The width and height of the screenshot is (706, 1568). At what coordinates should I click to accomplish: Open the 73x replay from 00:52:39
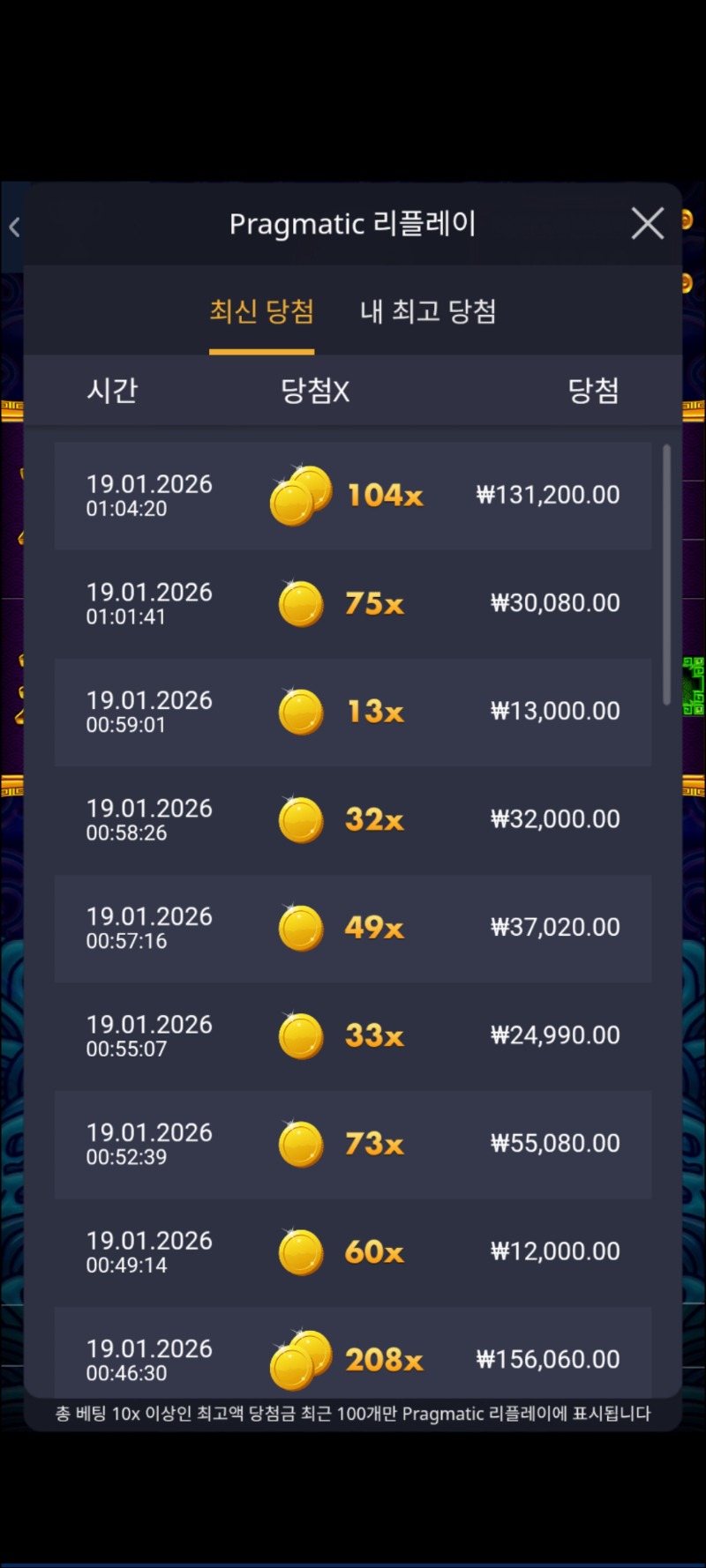[x=352, y=1144]
